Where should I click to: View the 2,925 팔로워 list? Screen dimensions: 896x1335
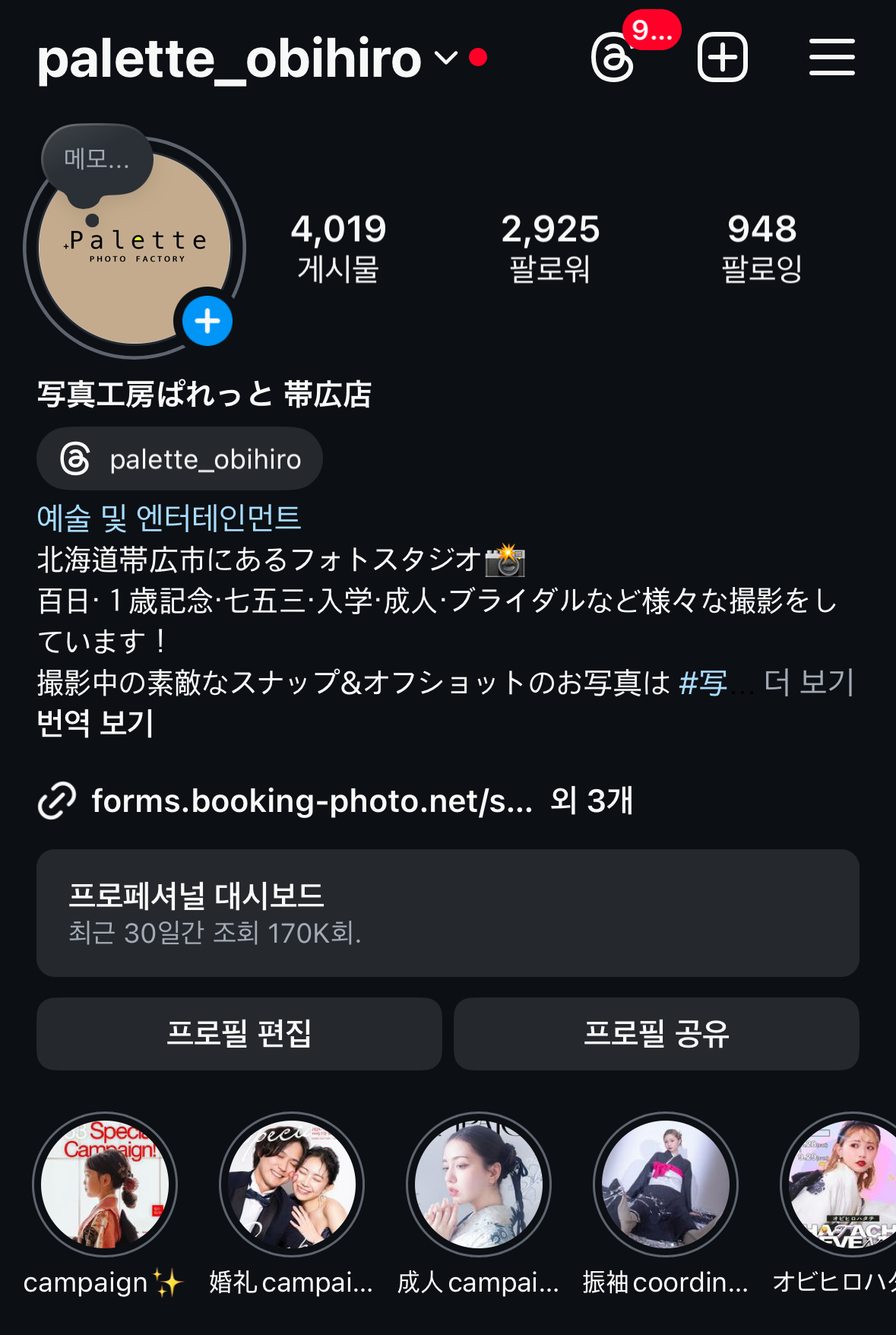549,248
